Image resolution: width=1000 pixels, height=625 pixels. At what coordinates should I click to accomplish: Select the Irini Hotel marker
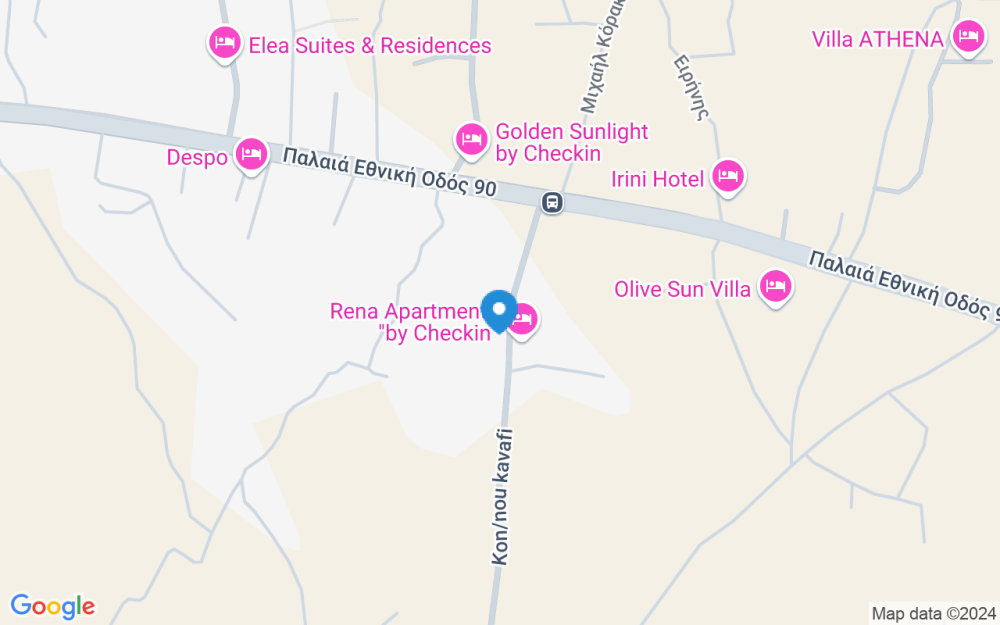(x=728, y=177)
